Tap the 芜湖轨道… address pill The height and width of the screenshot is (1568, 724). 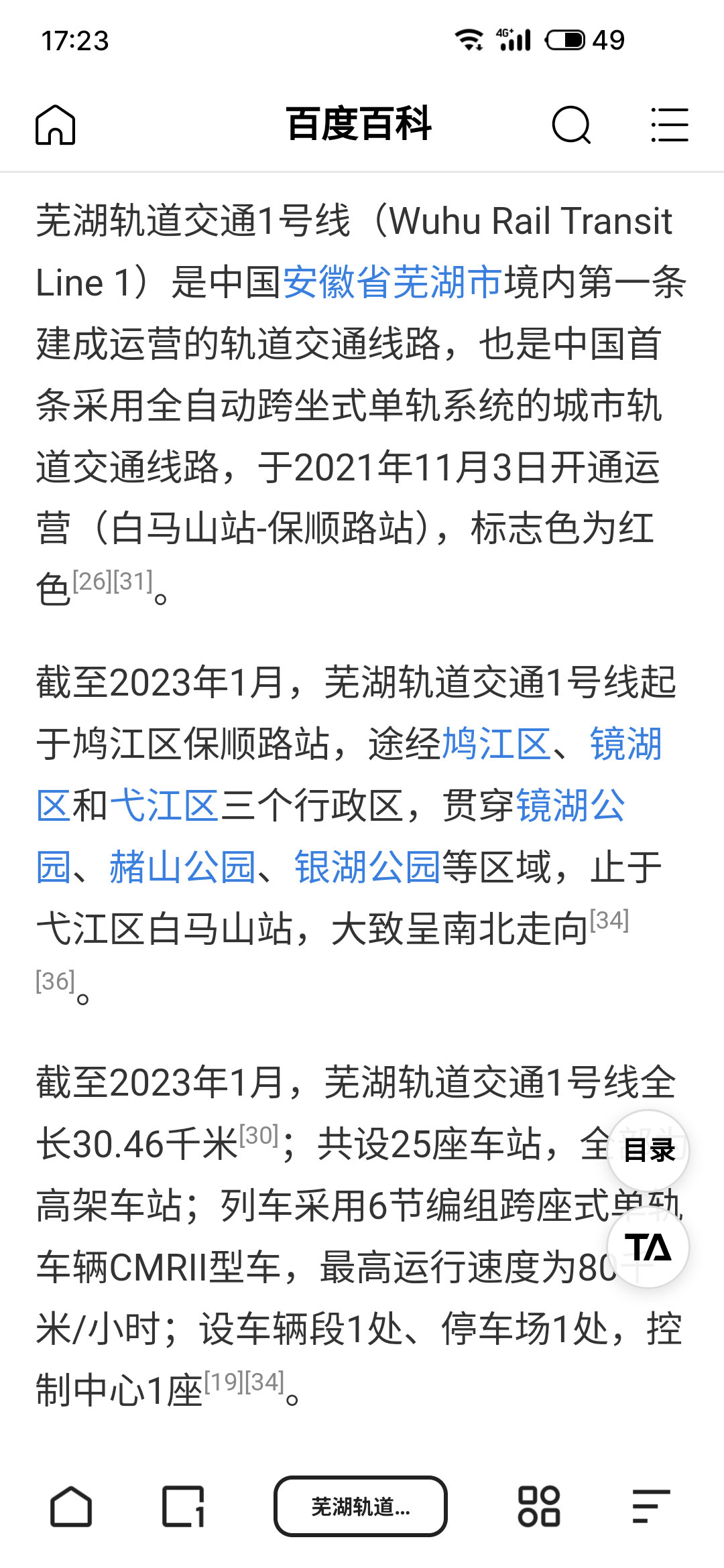click(361, 1506)
